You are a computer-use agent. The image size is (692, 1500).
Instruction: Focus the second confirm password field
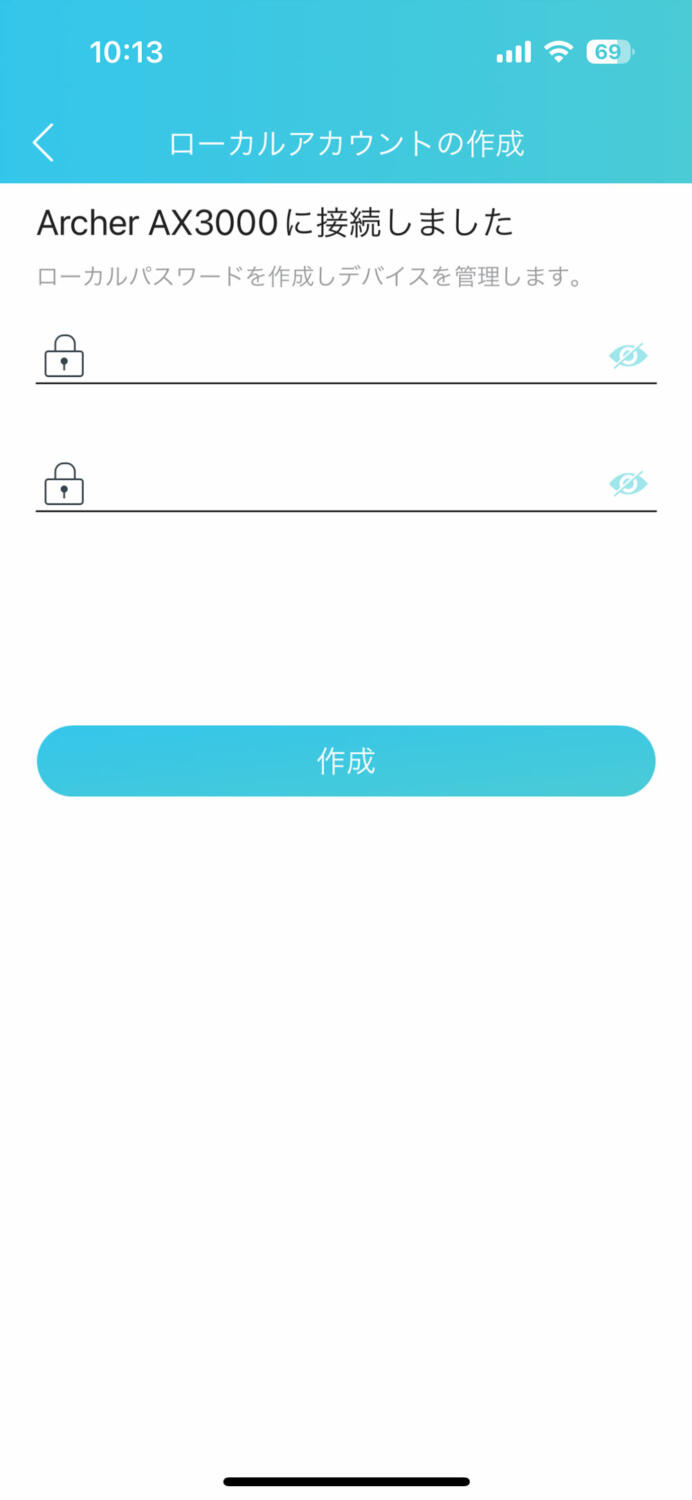pos(346,485)
